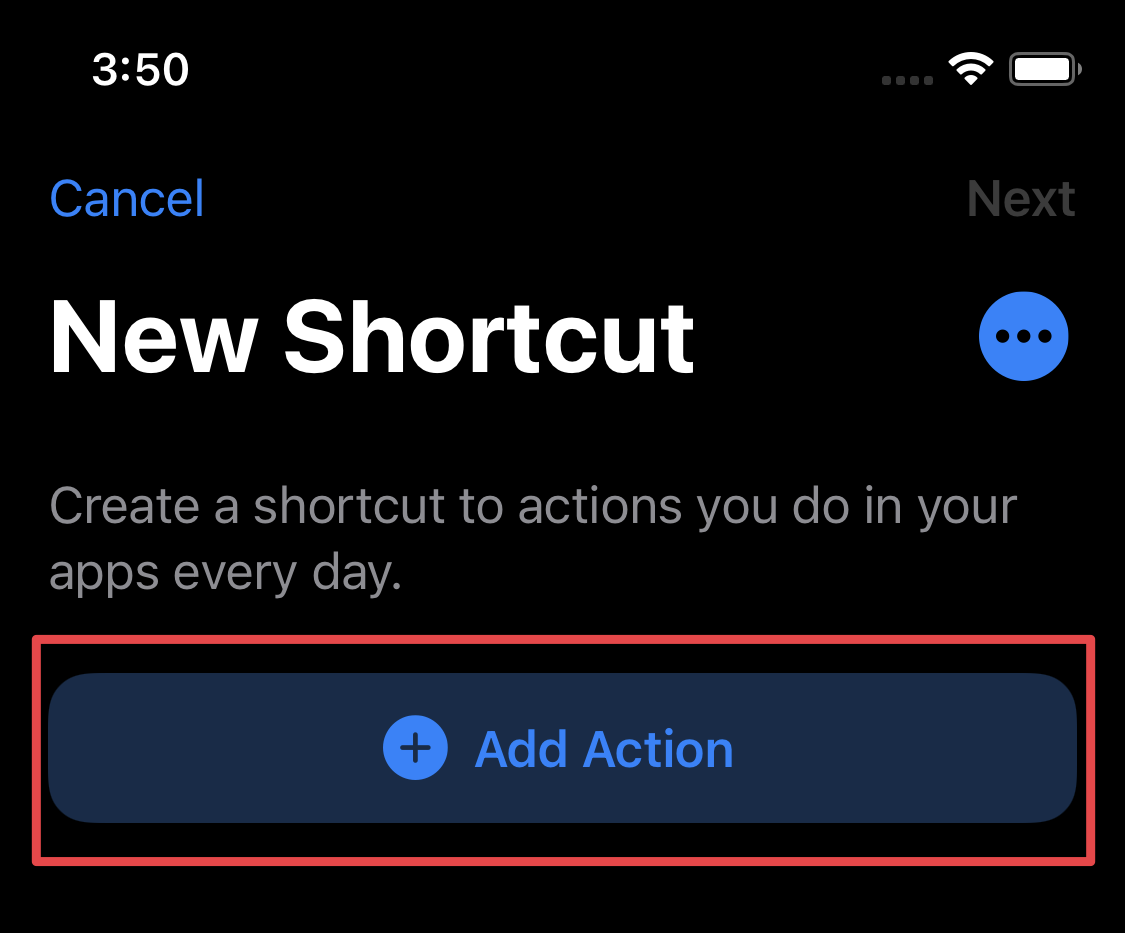Image resolution: width=1125 pixels, height=933 pixels.
Task: Open the three-dot shortcut details menu
Action: 1023,336
